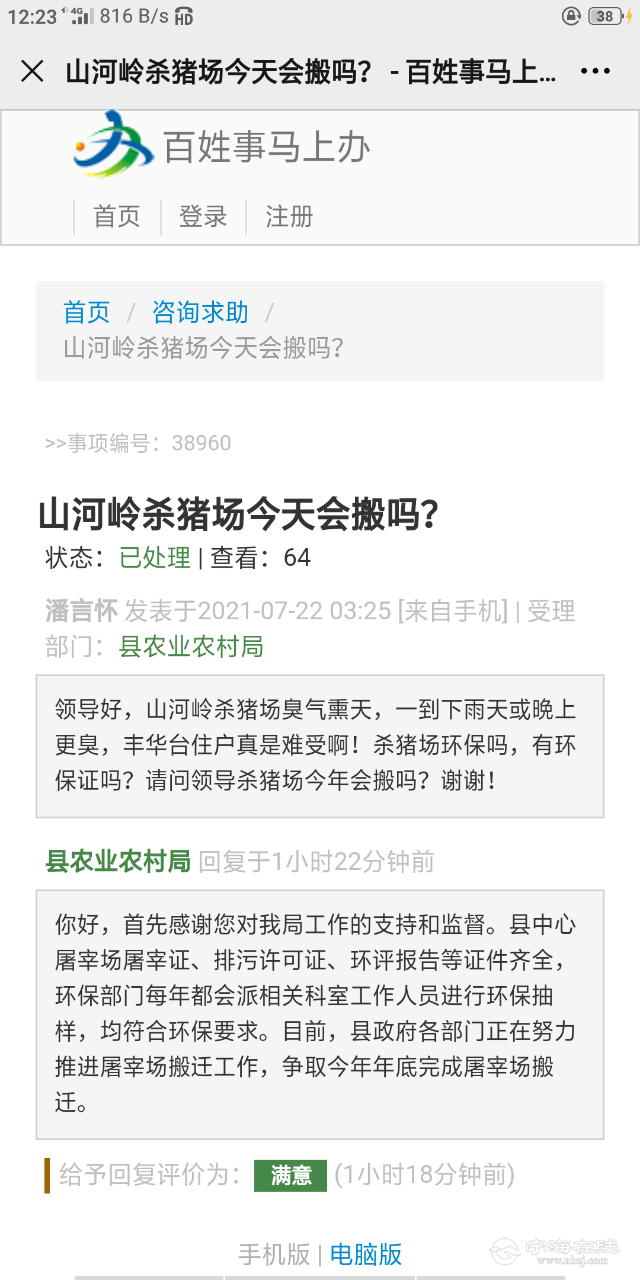Open the 注册 registration page

click(289, 216)
